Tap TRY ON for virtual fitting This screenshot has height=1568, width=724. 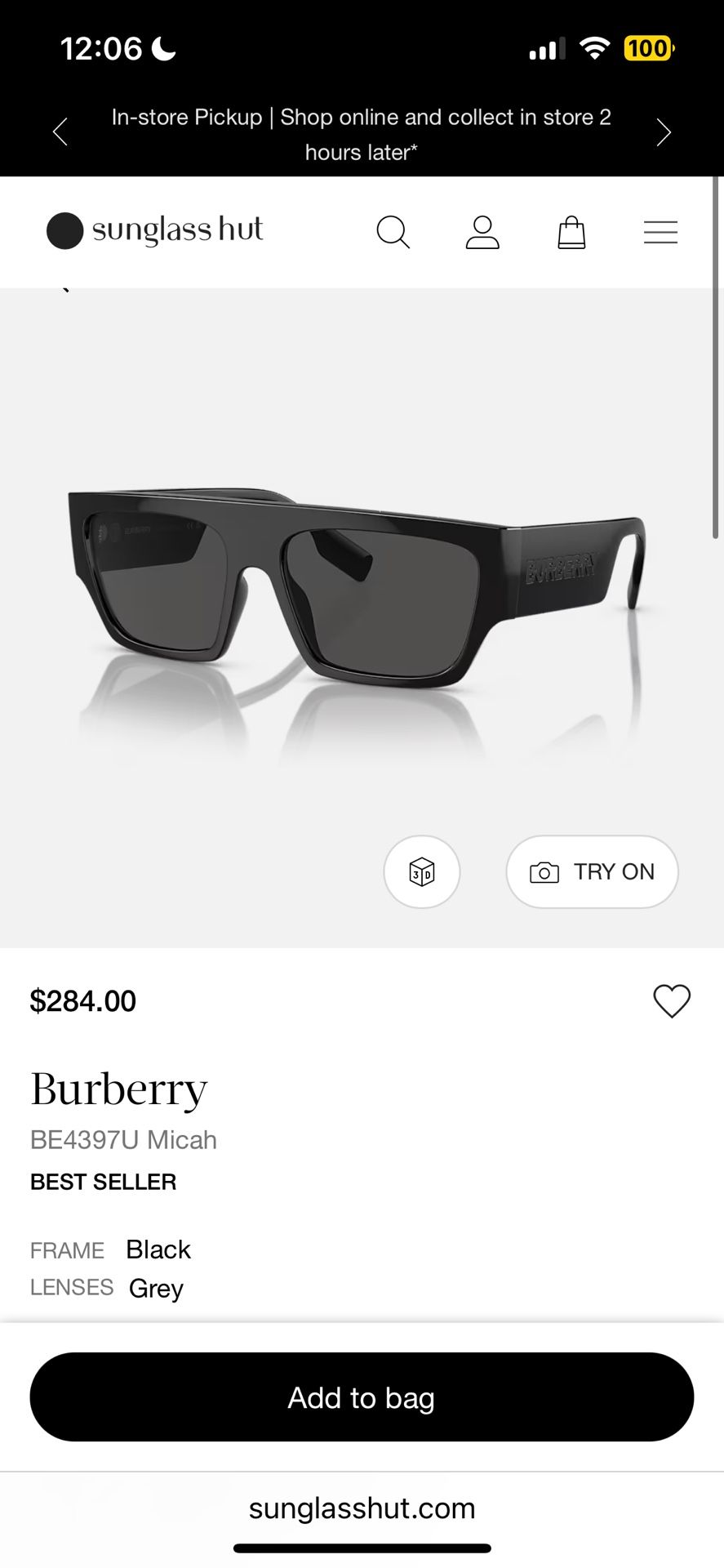tap(592, 871)
